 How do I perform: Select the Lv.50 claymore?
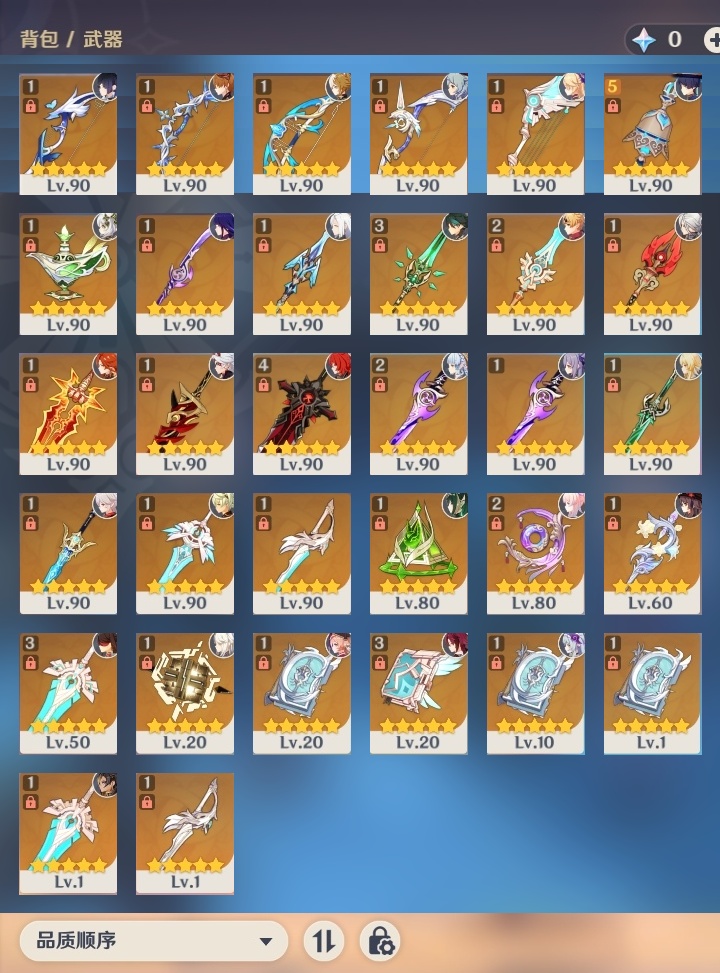pos(68,692)
